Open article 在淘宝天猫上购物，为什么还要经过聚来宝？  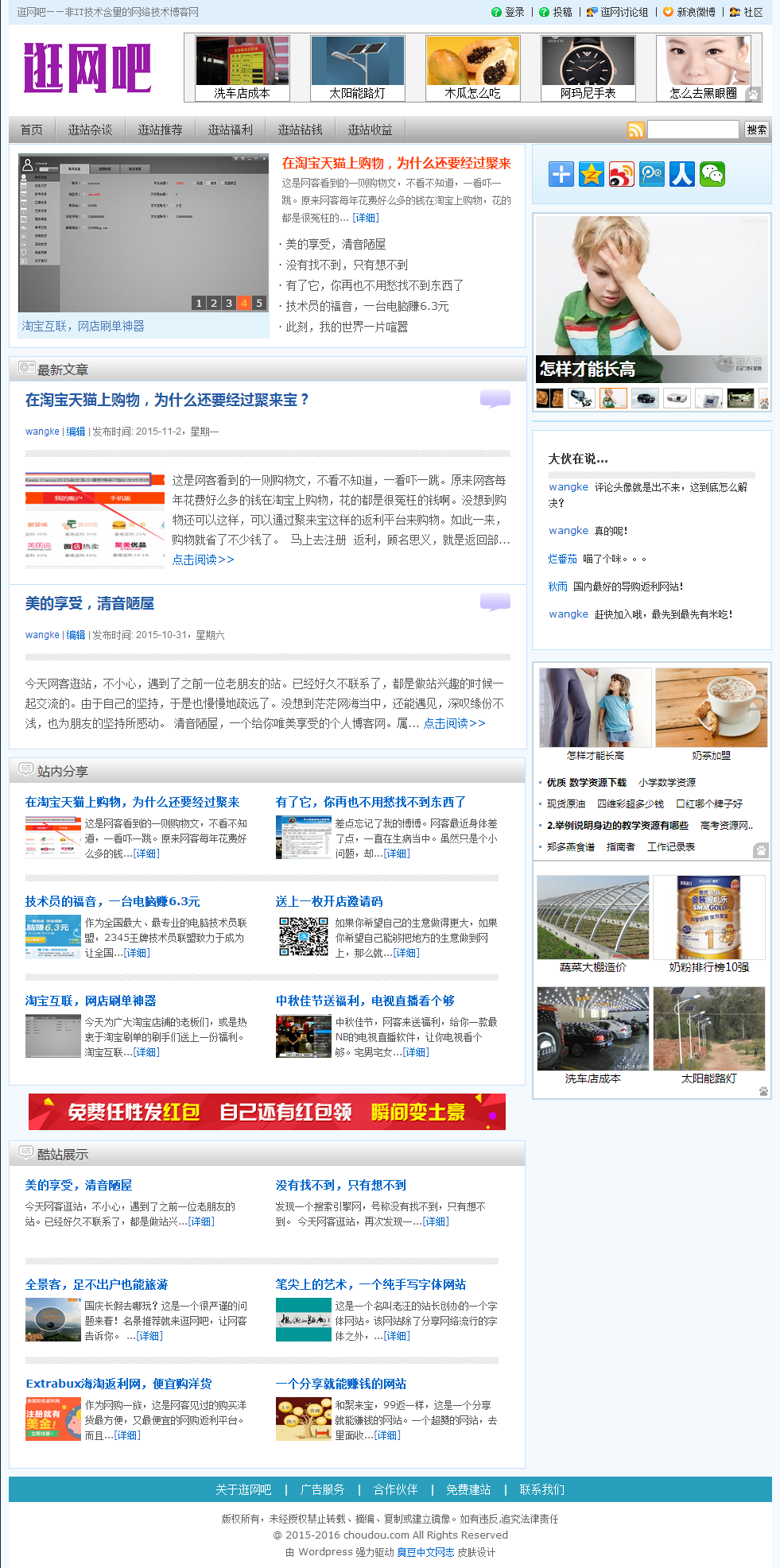click(167, 400)
